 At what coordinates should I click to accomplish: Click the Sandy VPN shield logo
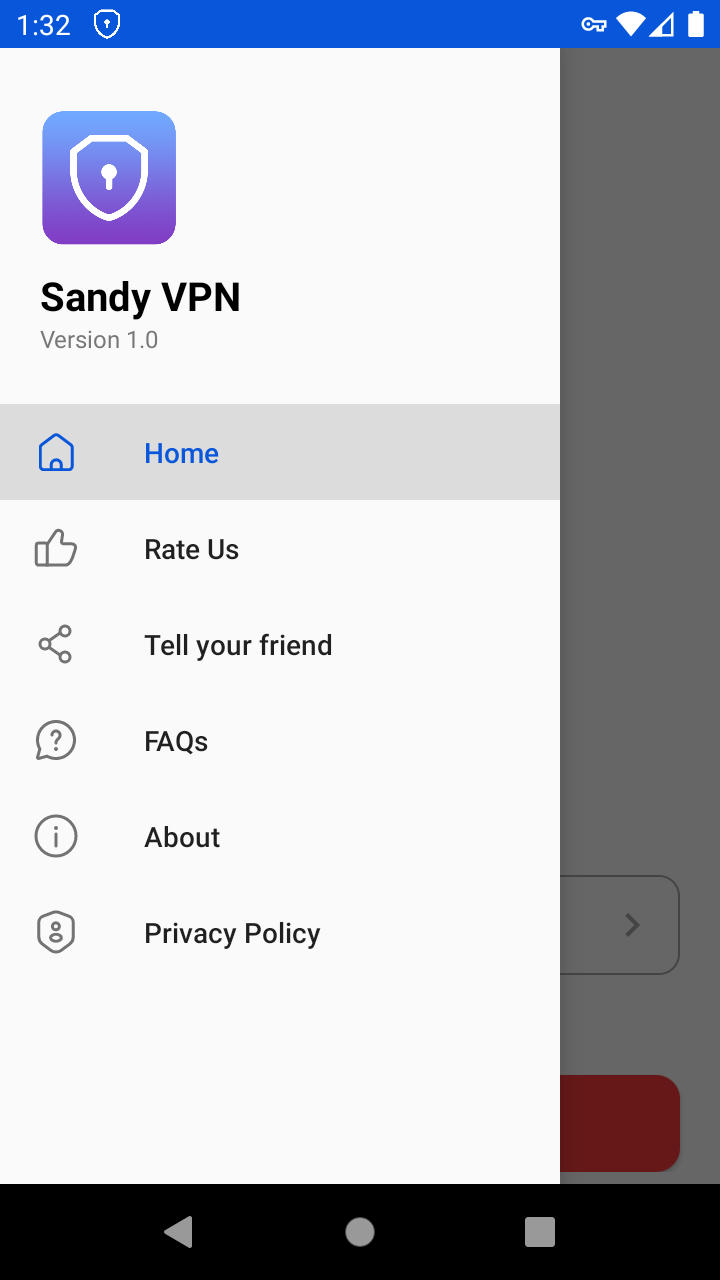click(x=108, y=177)
